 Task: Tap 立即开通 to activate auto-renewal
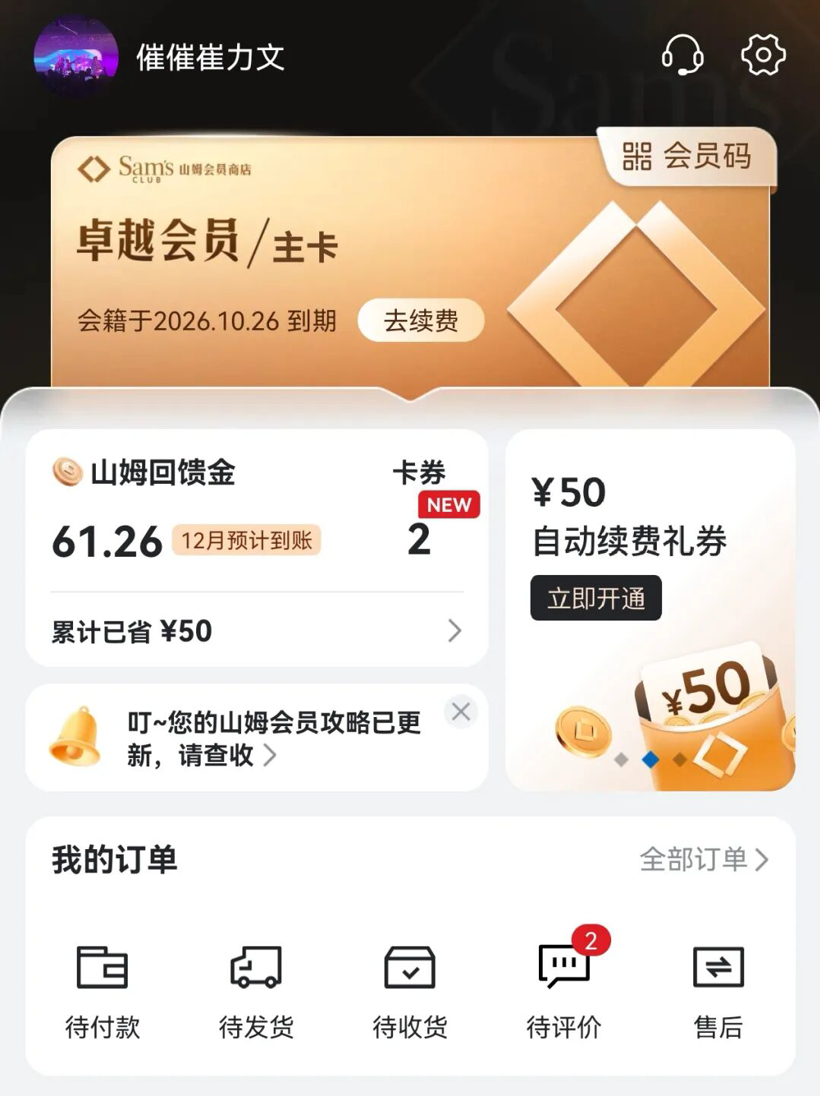point(595,598)
